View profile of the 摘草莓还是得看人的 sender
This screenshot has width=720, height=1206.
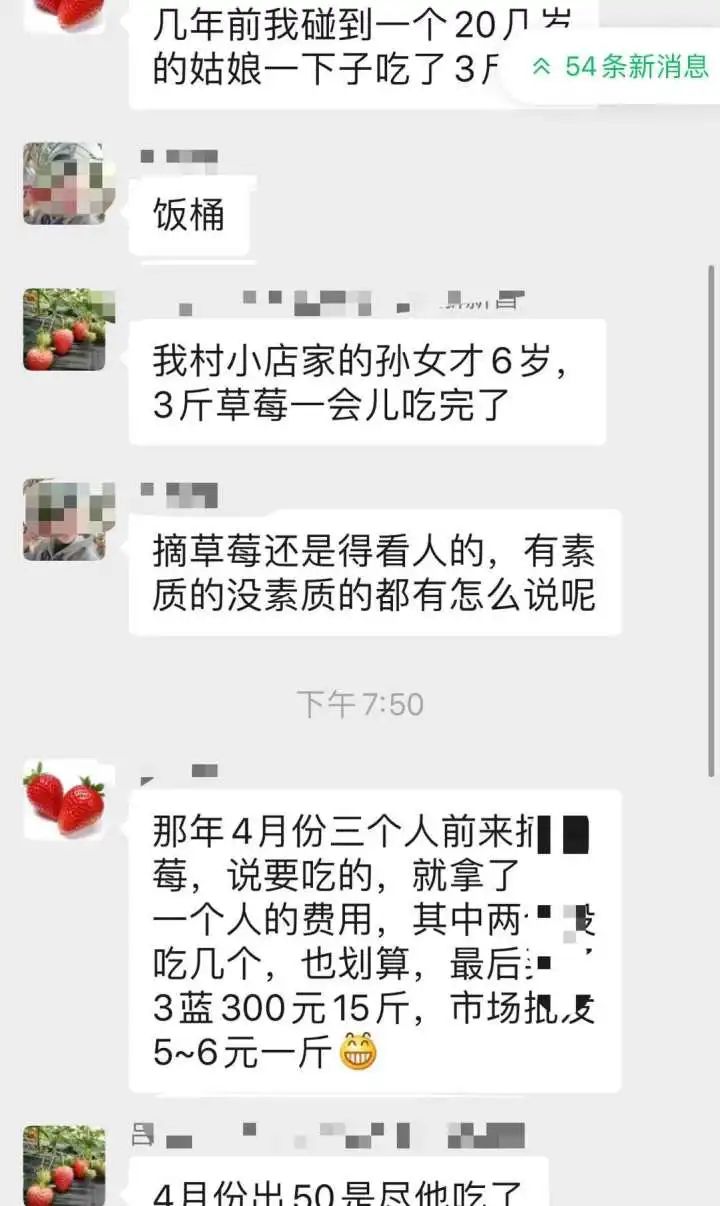[64, 520]
